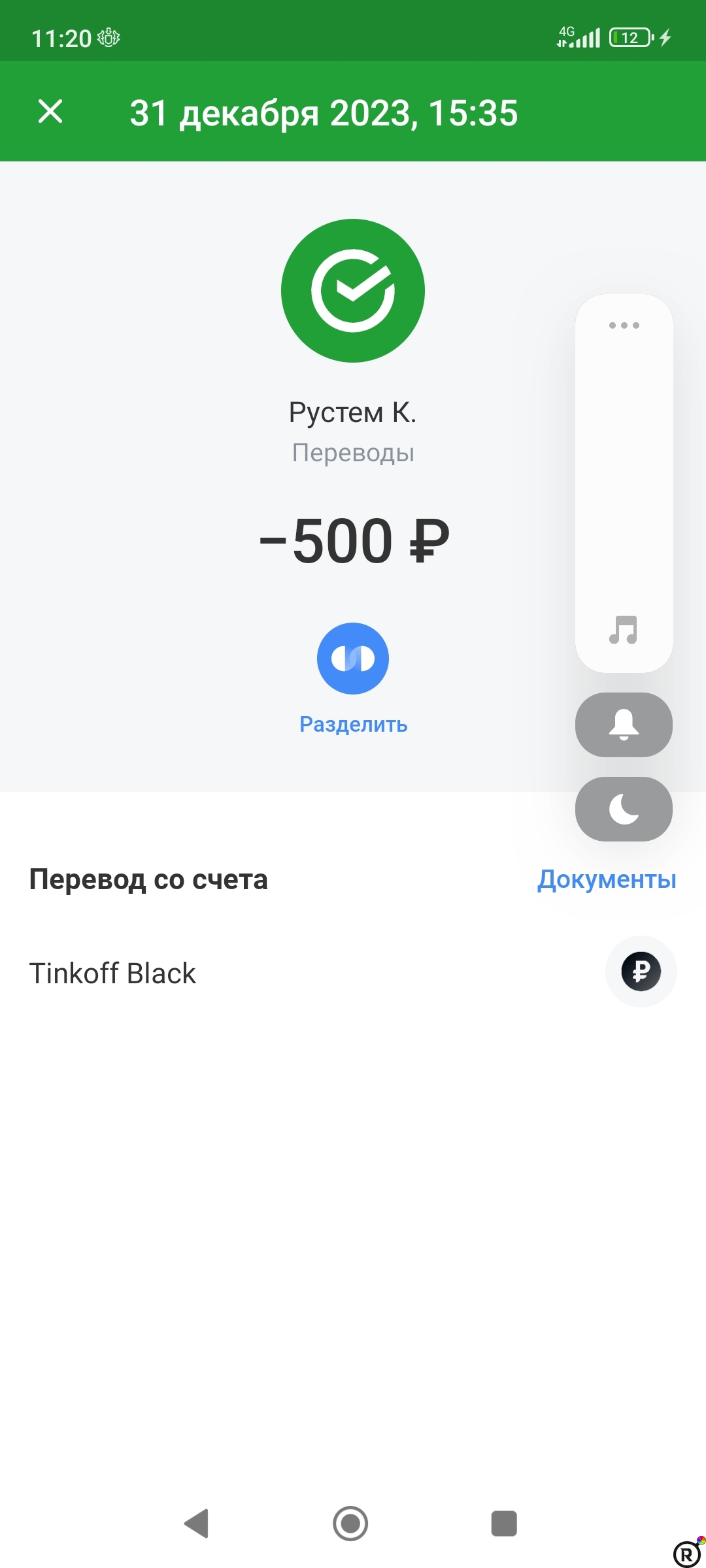Click the Sberbank green checkmark logo
706x1568 pixels.
point(352,291)
